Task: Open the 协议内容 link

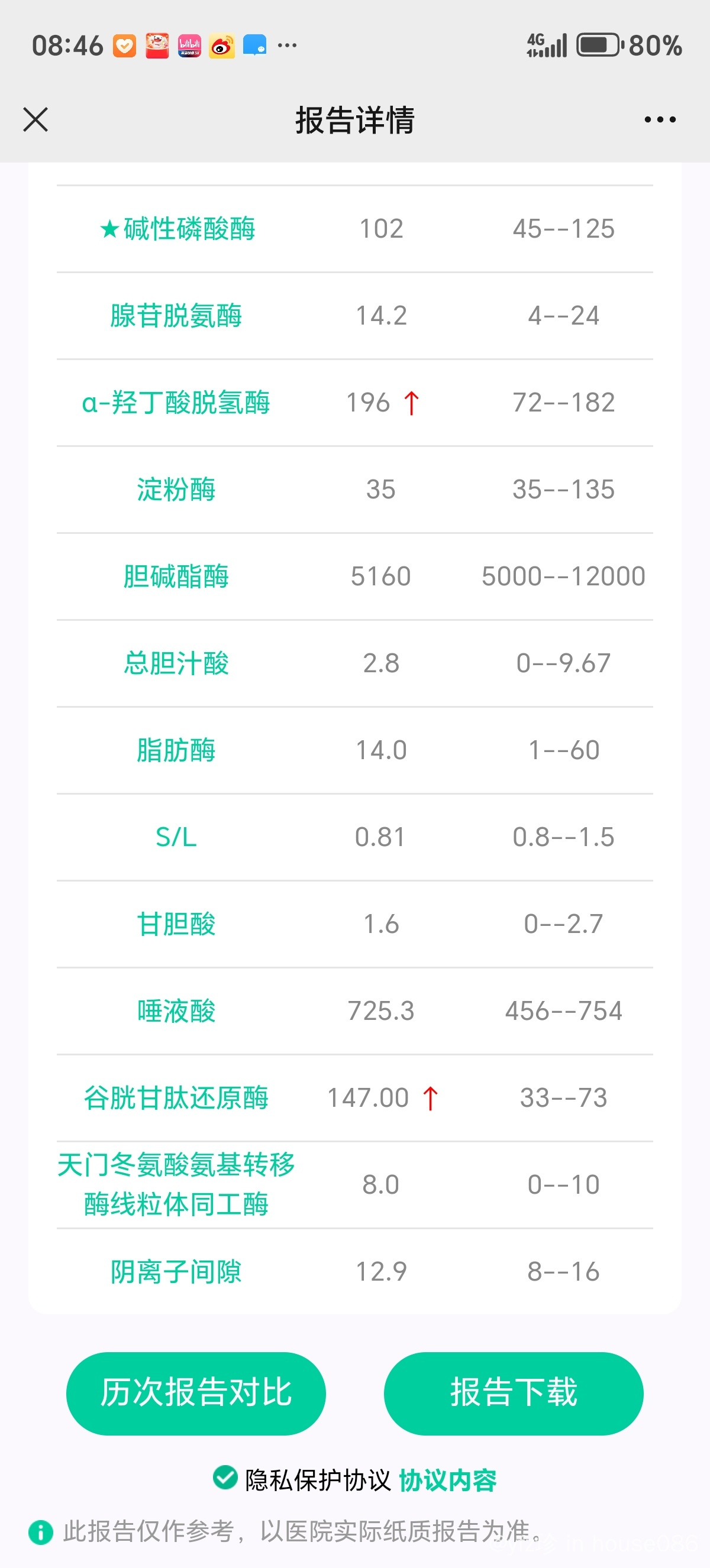Action: point(447,1480)
